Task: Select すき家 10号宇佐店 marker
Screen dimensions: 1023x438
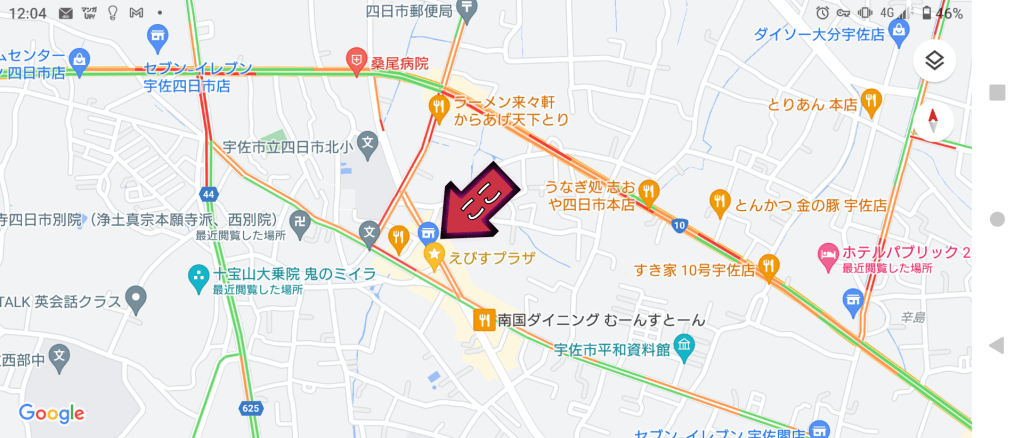Action: pos(768,265)
